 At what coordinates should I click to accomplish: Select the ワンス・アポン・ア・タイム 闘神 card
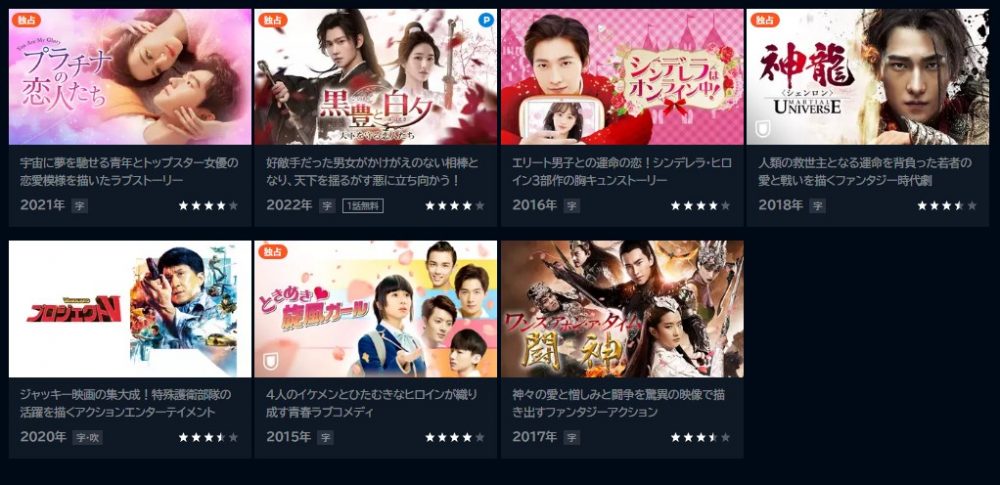click(x=622, y=309)
